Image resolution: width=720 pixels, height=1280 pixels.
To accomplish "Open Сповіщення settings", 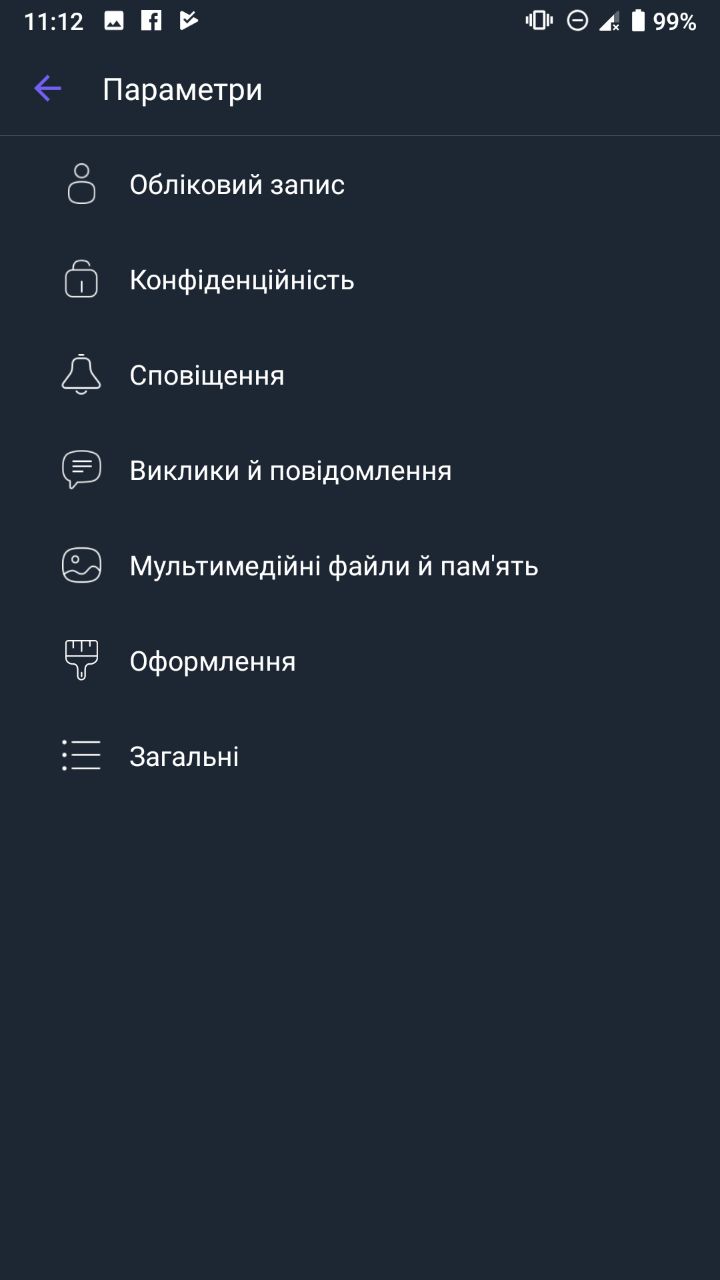I will 207,376.
